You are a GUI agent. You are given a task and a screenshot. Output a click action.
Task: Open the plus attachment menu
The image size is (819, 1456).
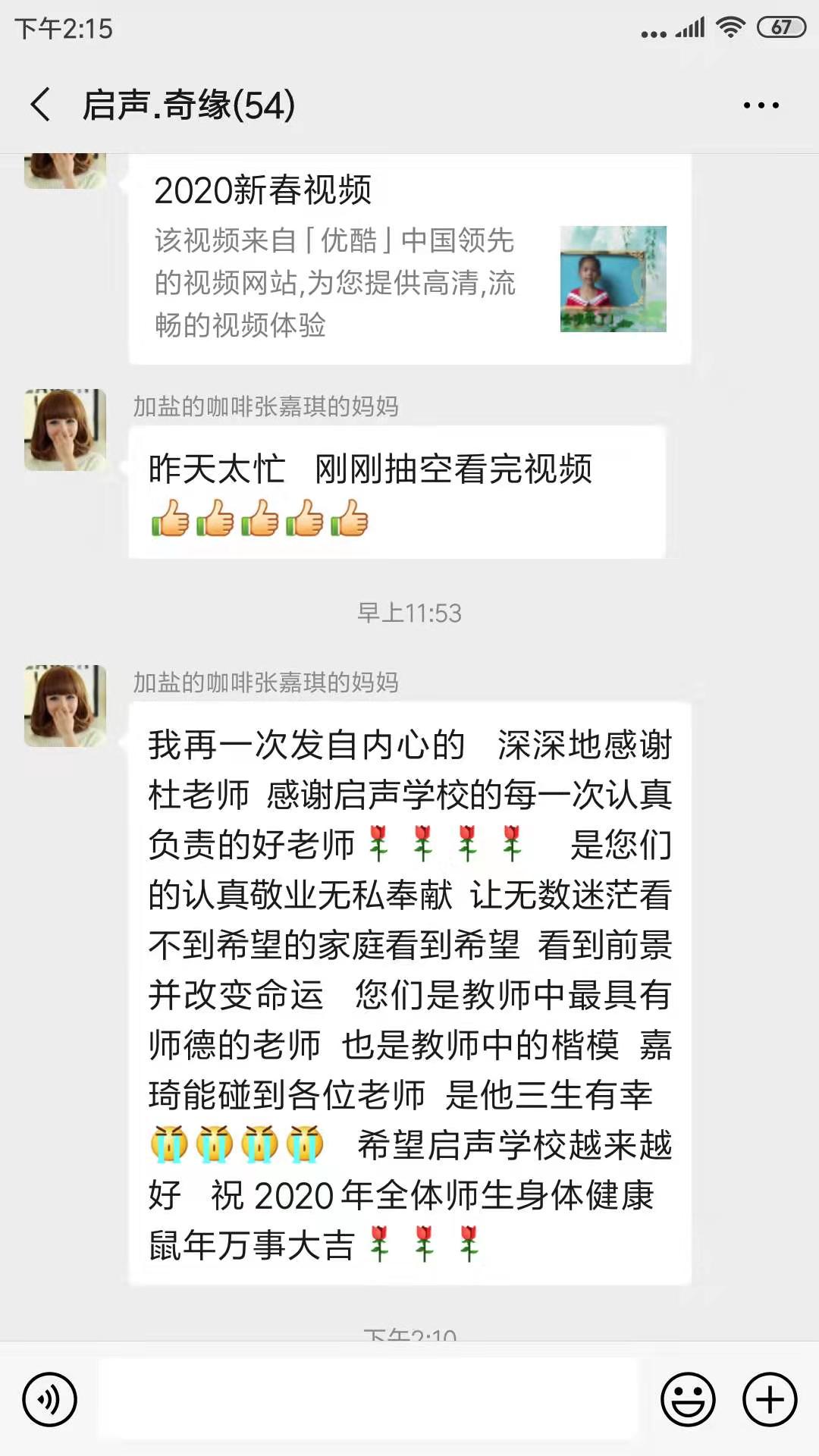pos(770,1399)
